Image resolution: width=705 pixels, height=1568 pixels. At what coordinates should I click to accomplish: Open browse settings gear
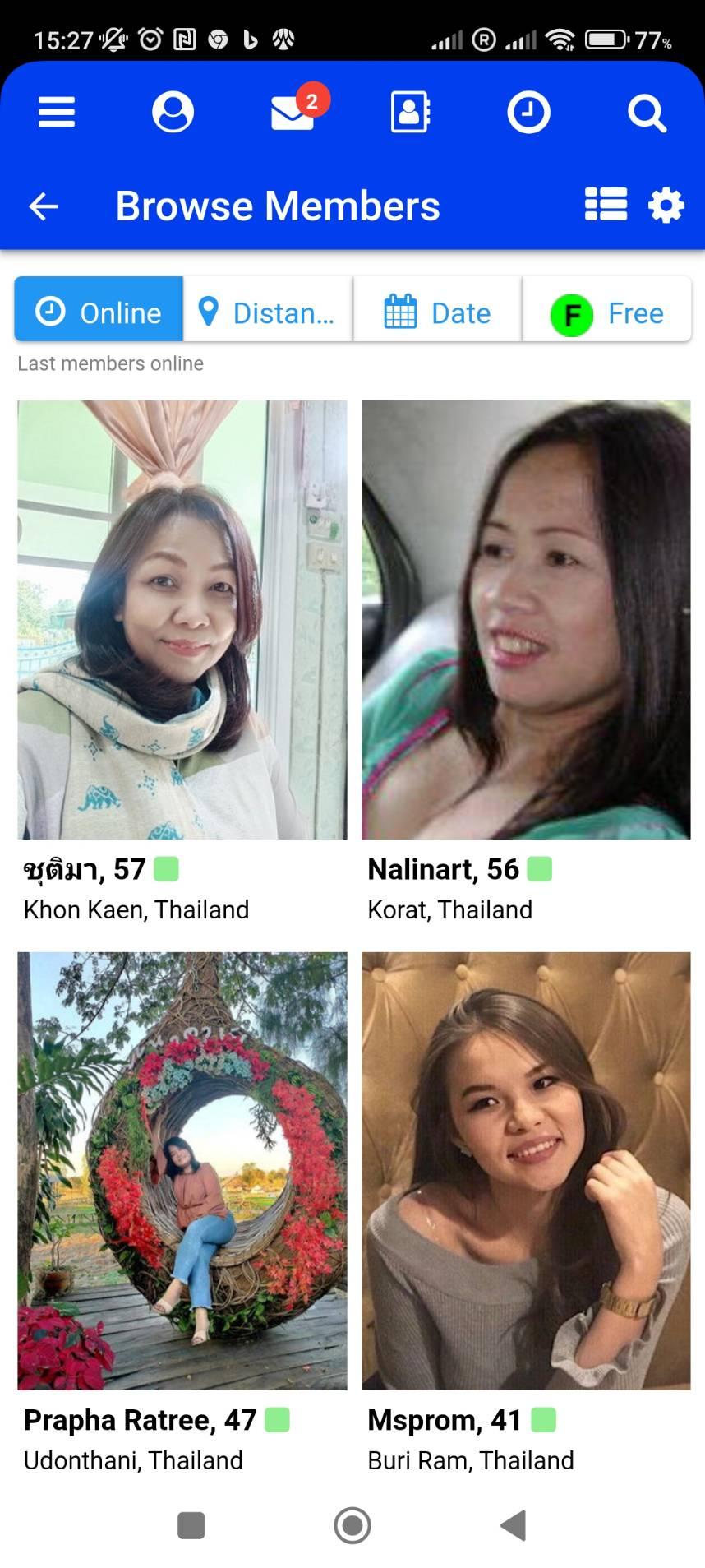pyautogui.click(x=666, y=206)
